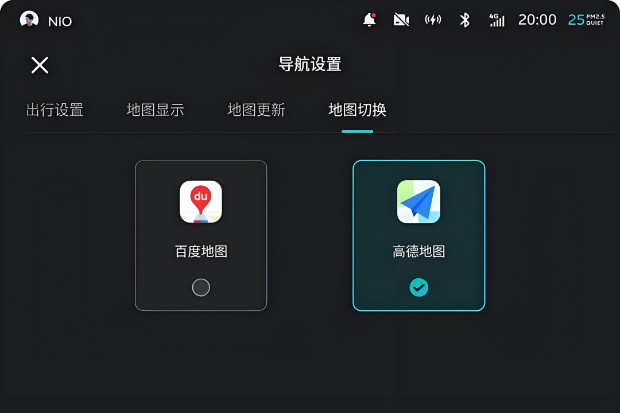Switch to the 出行设置 tab
The width and height of the screenshot is (620, 413).
(x=55, y=110)
